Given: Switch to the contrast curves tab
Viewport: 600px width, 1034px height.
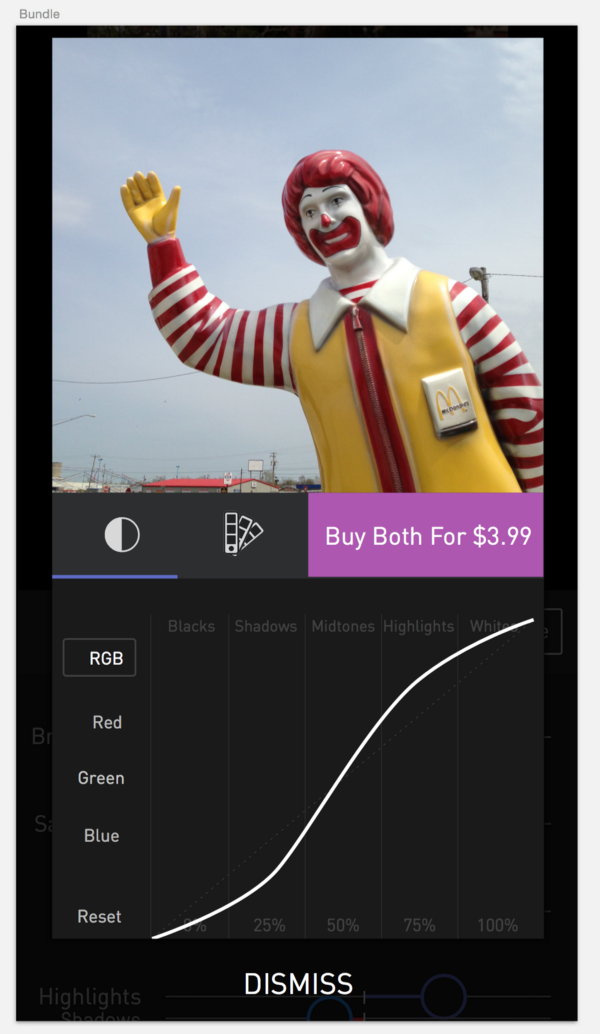Looking at the screenshot, I should tap(121, 535).
